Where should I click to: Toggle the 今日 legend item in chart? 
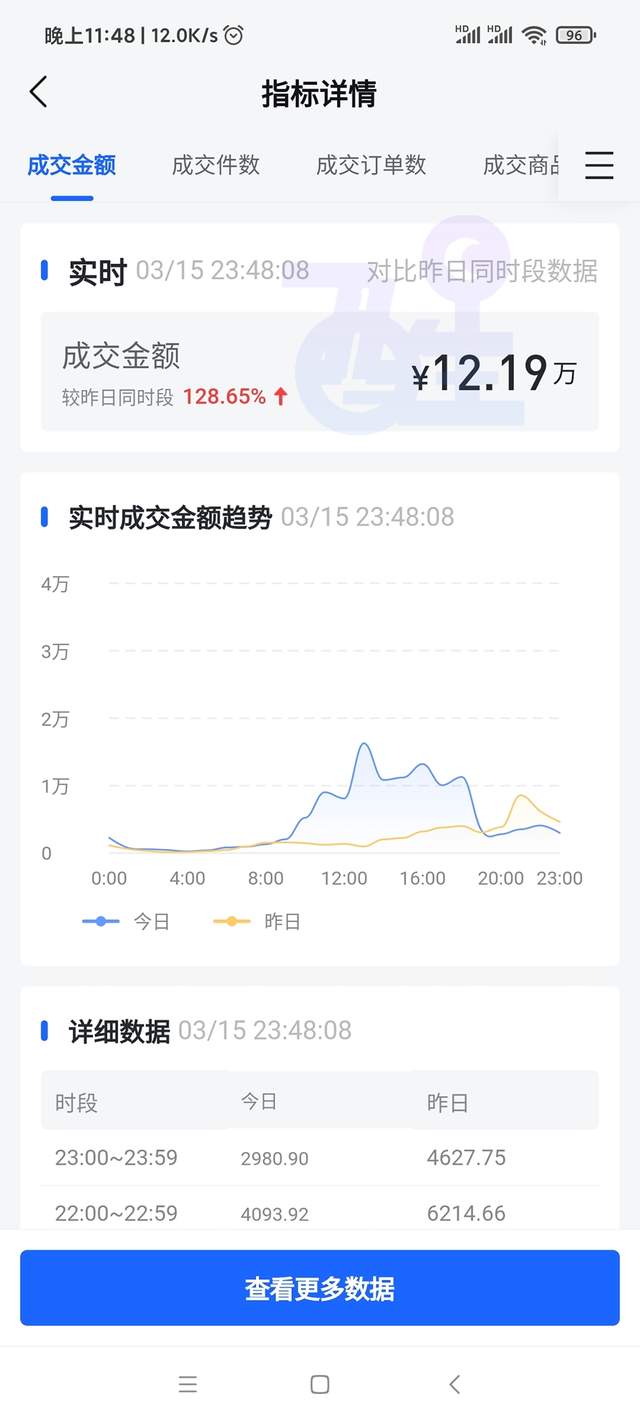point(126,921)
